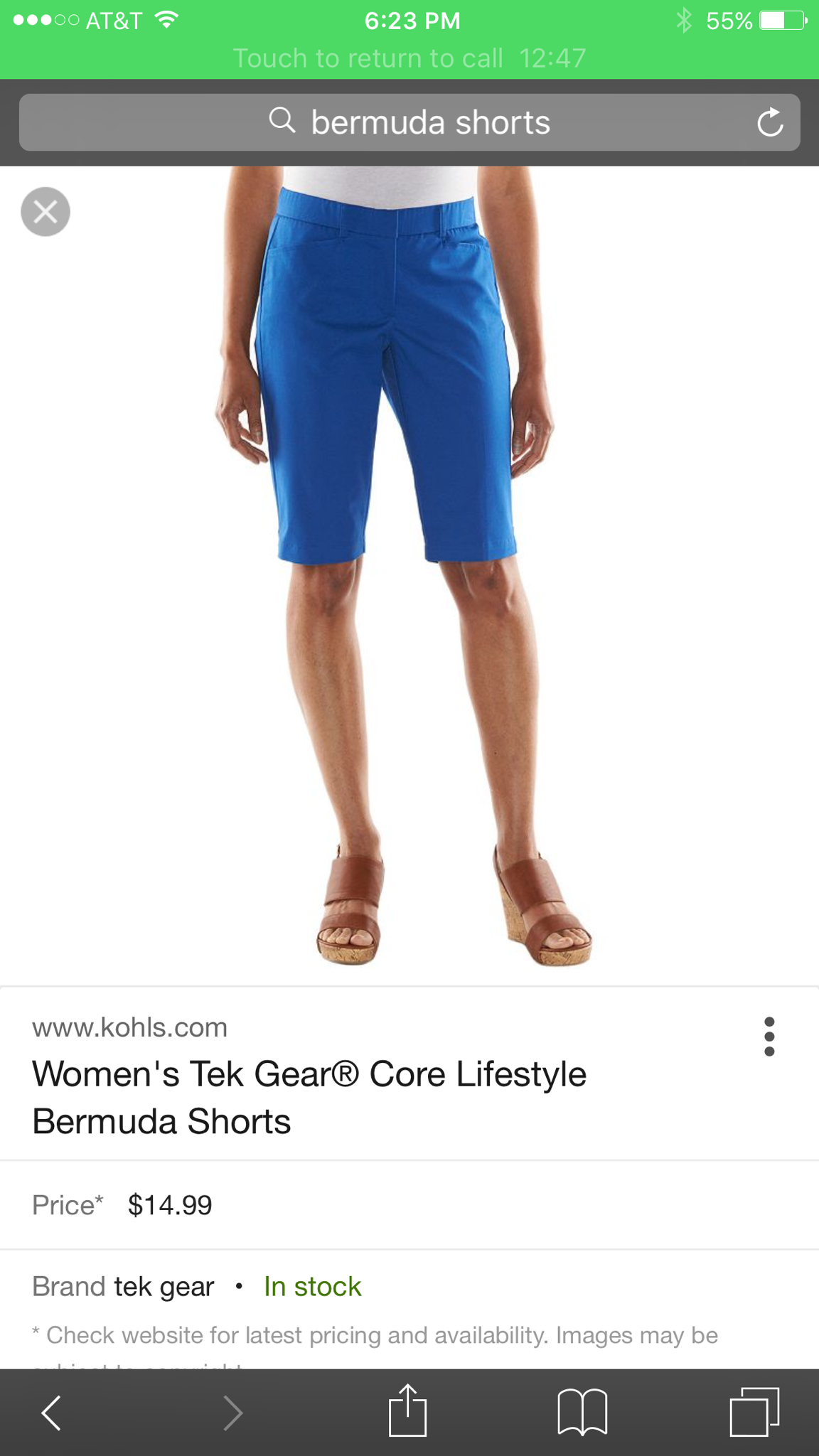Go back to previous page
The height and width of the screenshot is (1456, 819).
pyautogui.click(x=51, y=1413)
